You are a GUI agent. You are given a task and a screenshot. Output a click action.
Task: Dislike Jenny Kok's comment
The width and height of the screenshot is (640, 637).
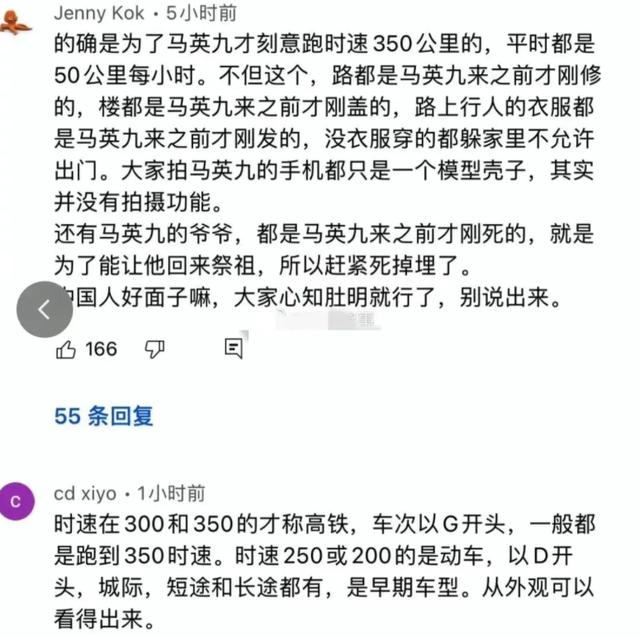154,349
